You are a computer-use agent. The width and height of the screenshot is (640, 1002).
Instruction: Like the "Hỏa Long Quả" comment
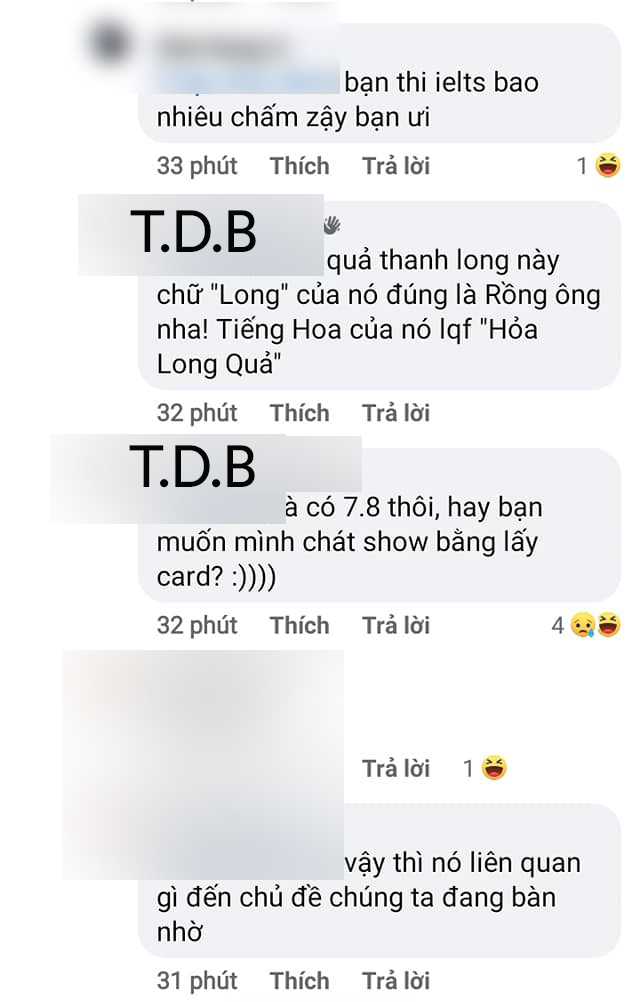(299, 413)
